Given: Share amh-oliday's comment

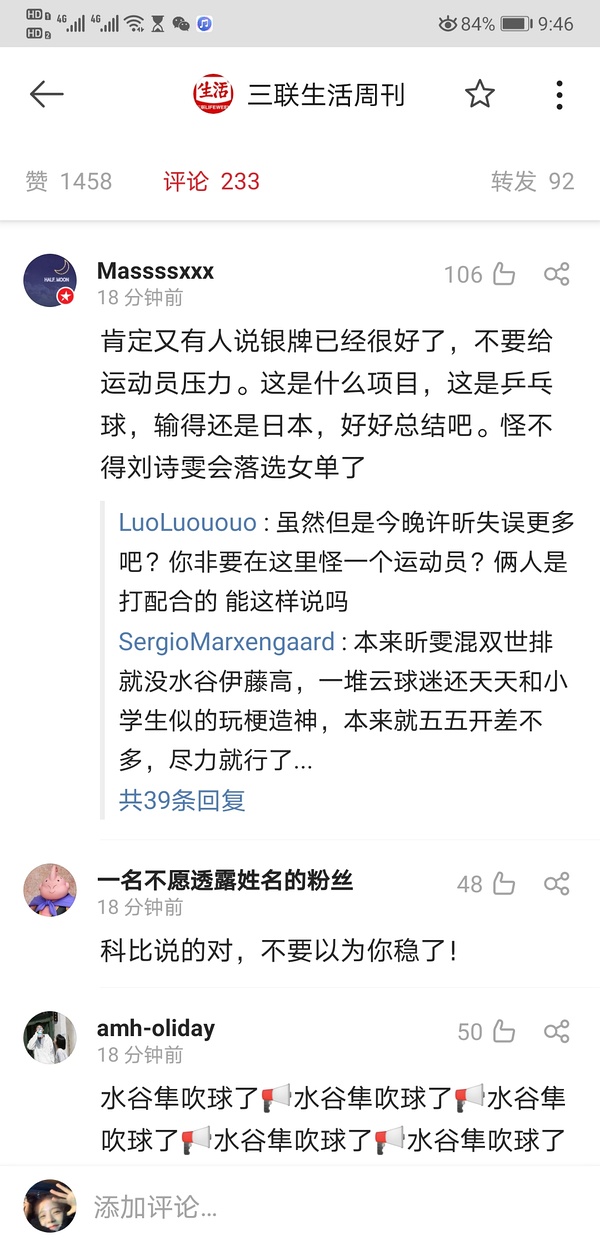Looking at the screenshot, I should click(556, 1032).
